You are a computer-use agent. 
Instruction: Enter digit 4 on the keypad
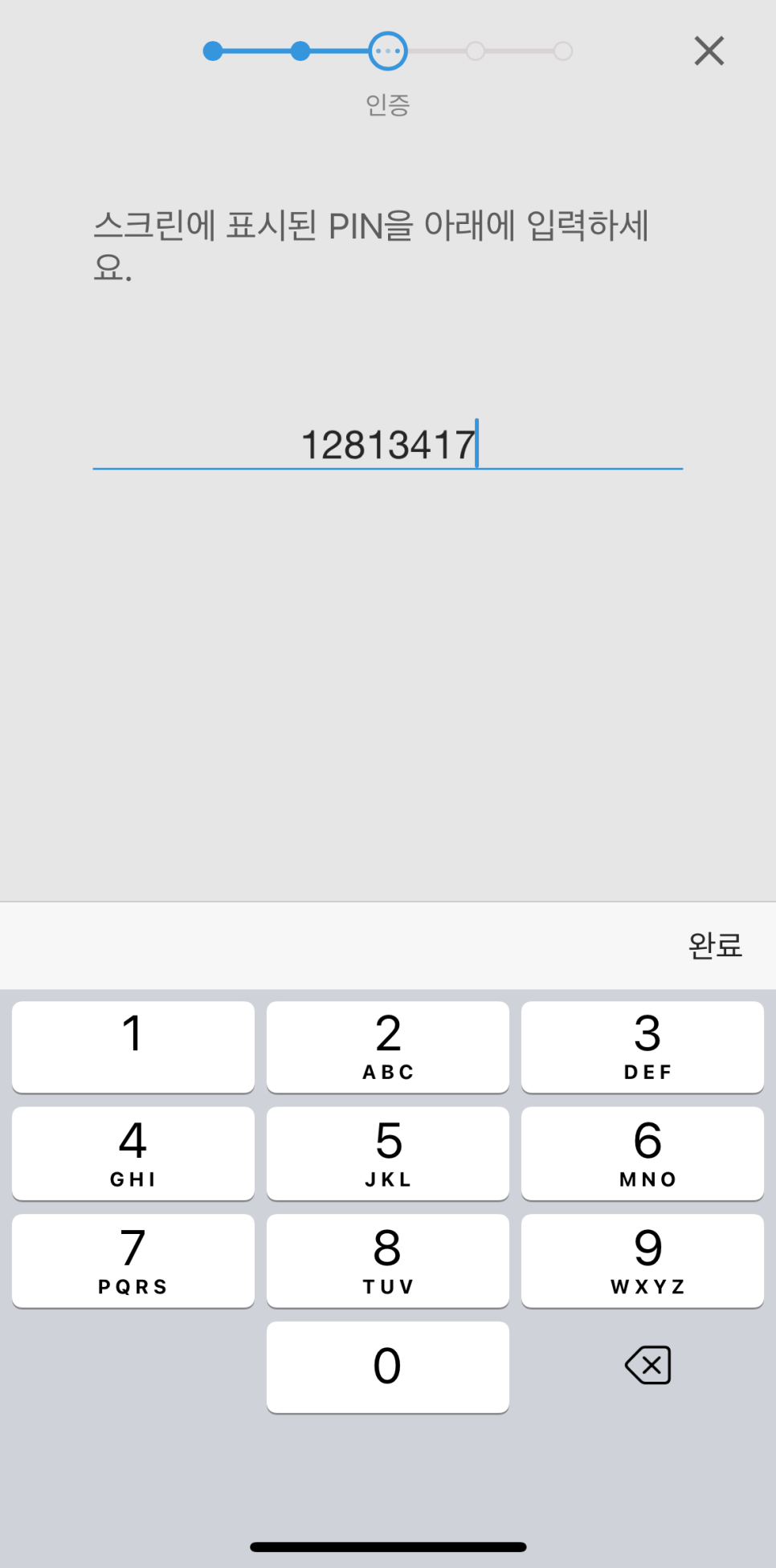click(133, 1154)
